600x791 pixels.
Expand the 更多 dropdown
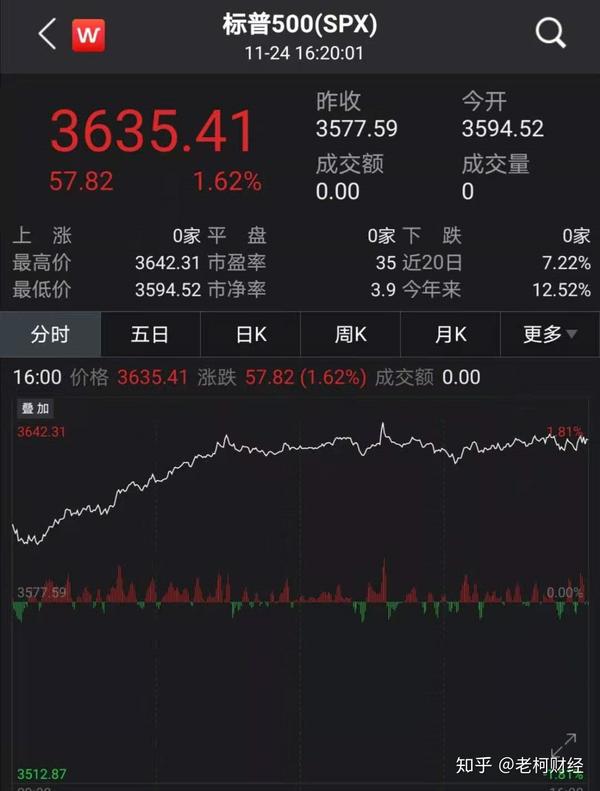pyautogui.click(x=550, y=335)
